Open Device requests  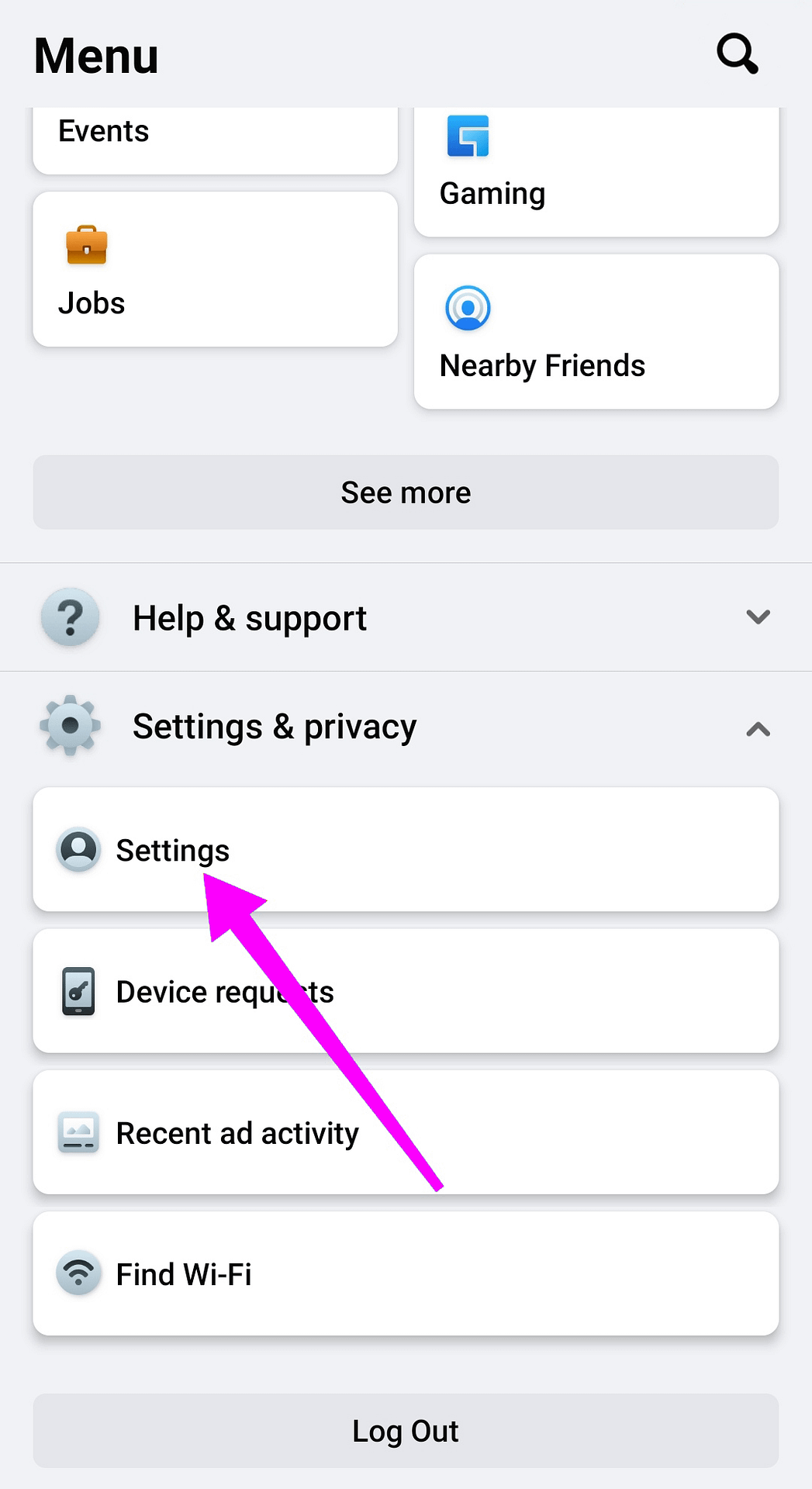coord(406,991)
